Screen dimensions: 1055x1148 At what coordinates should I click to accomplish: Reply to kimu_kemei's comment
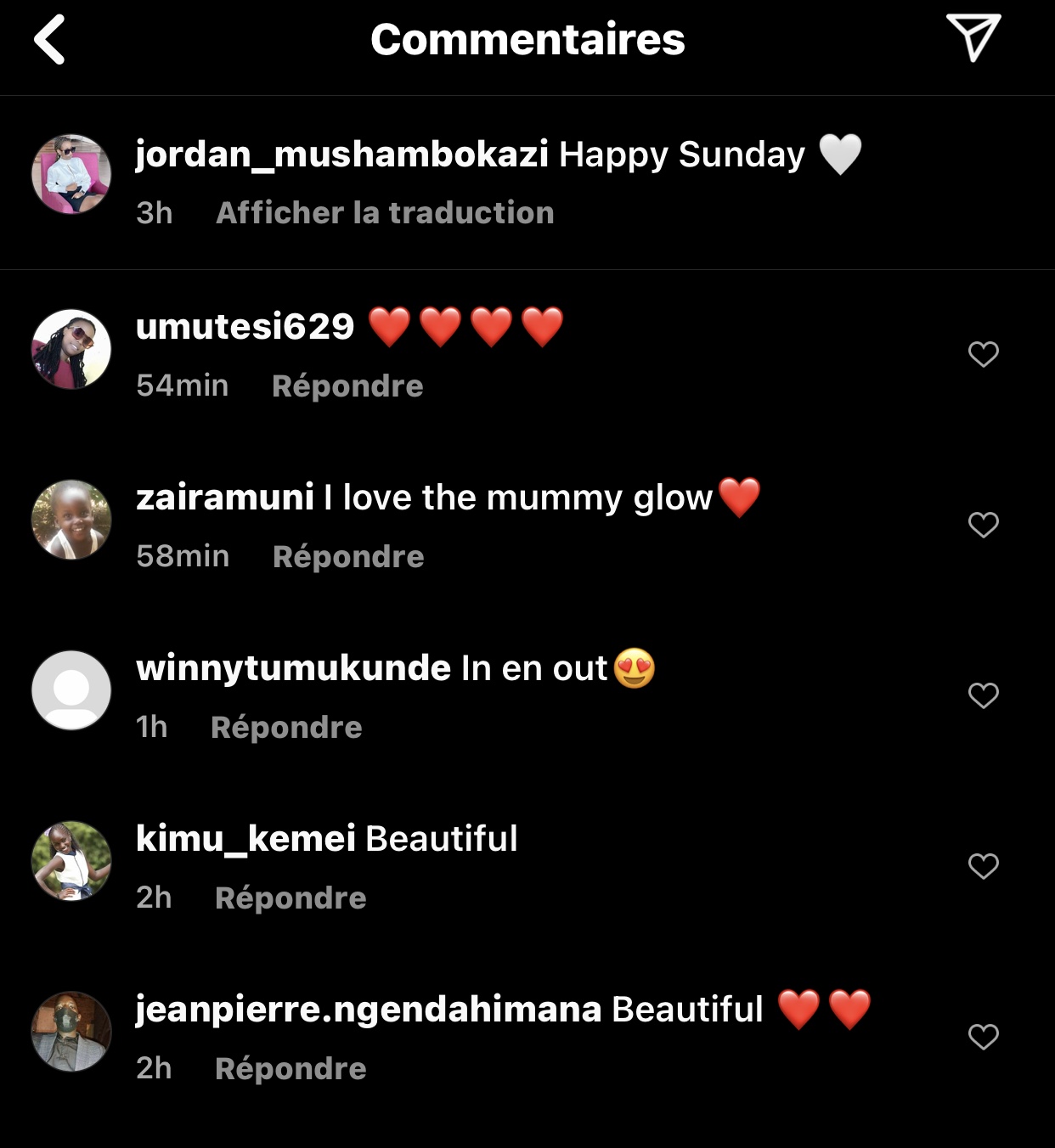coord(291,898)
